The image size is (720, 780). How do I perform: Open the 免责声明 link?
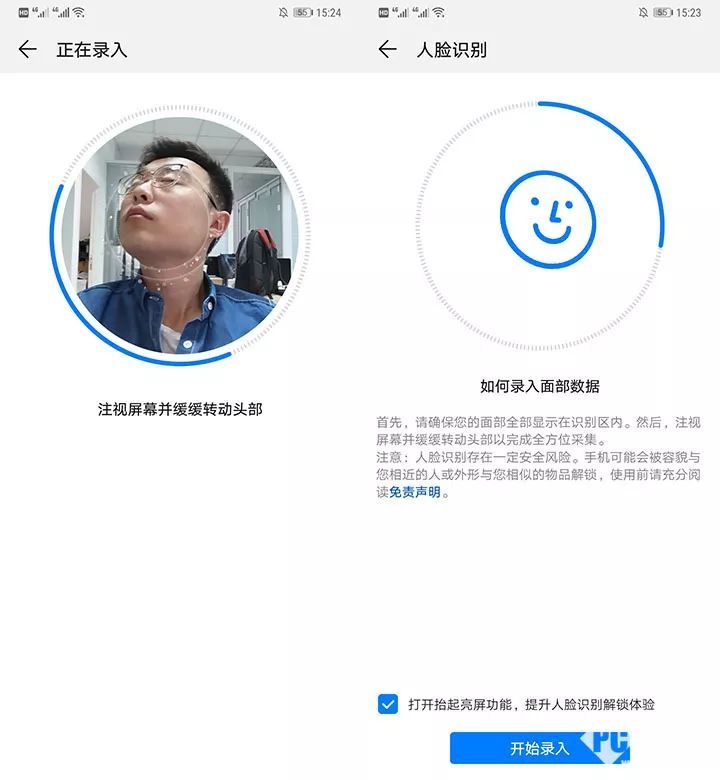(x=414, y=493)
